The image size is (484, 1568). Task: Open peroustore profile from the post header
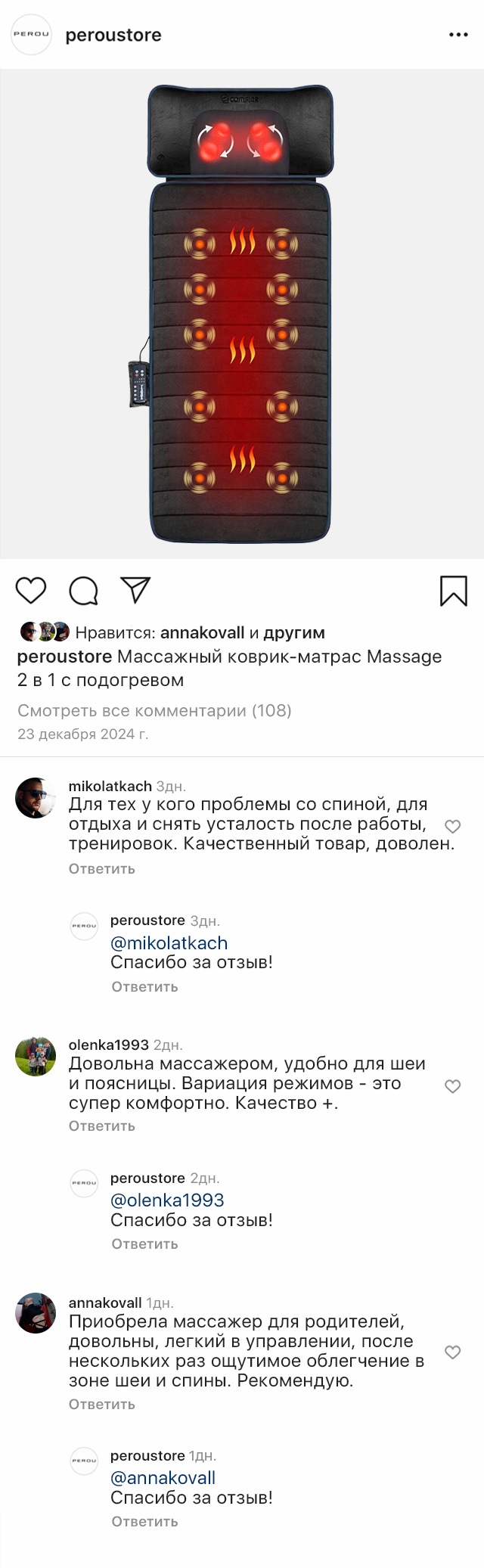pyautogui.click(x=113, y=35)
